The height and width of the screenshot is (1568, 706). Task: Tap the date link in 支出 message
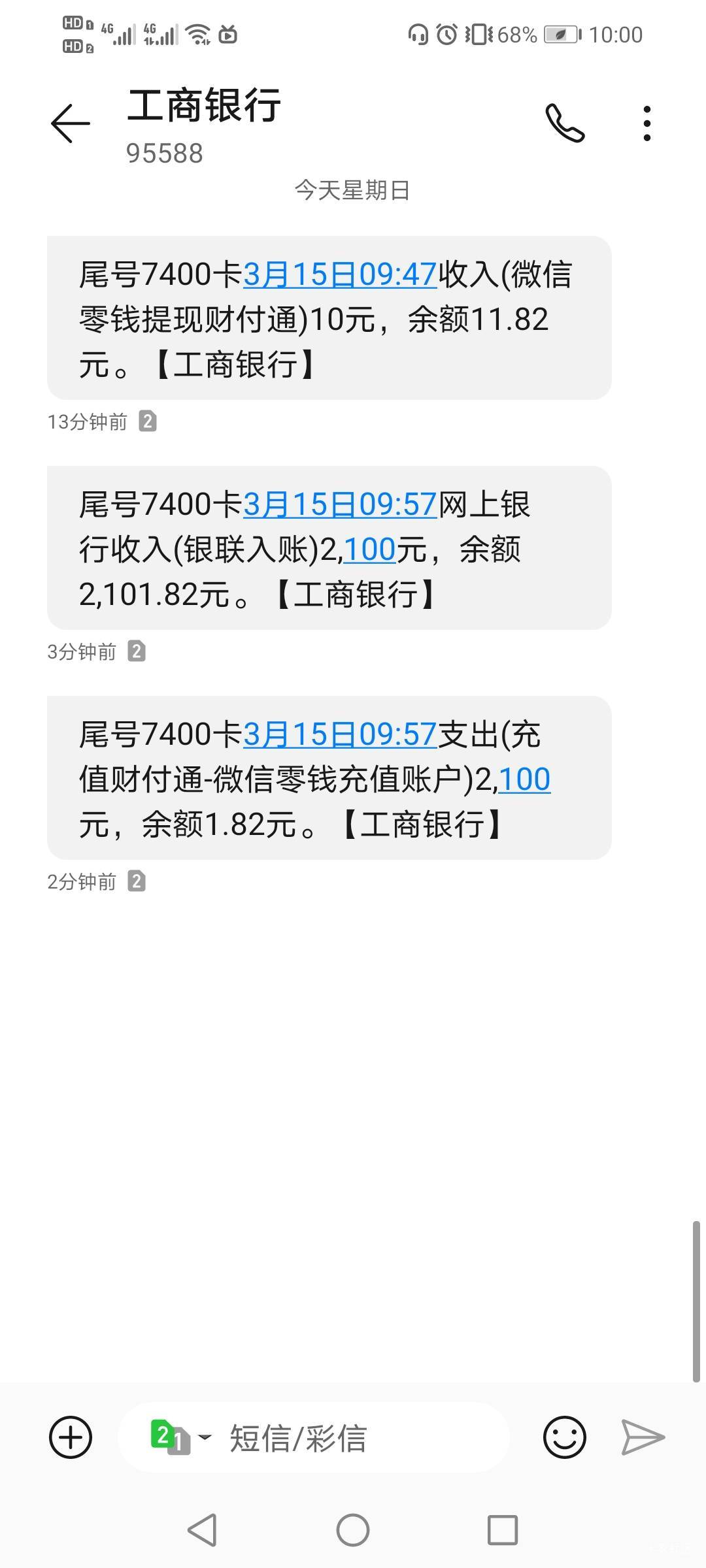pos(339,734)
